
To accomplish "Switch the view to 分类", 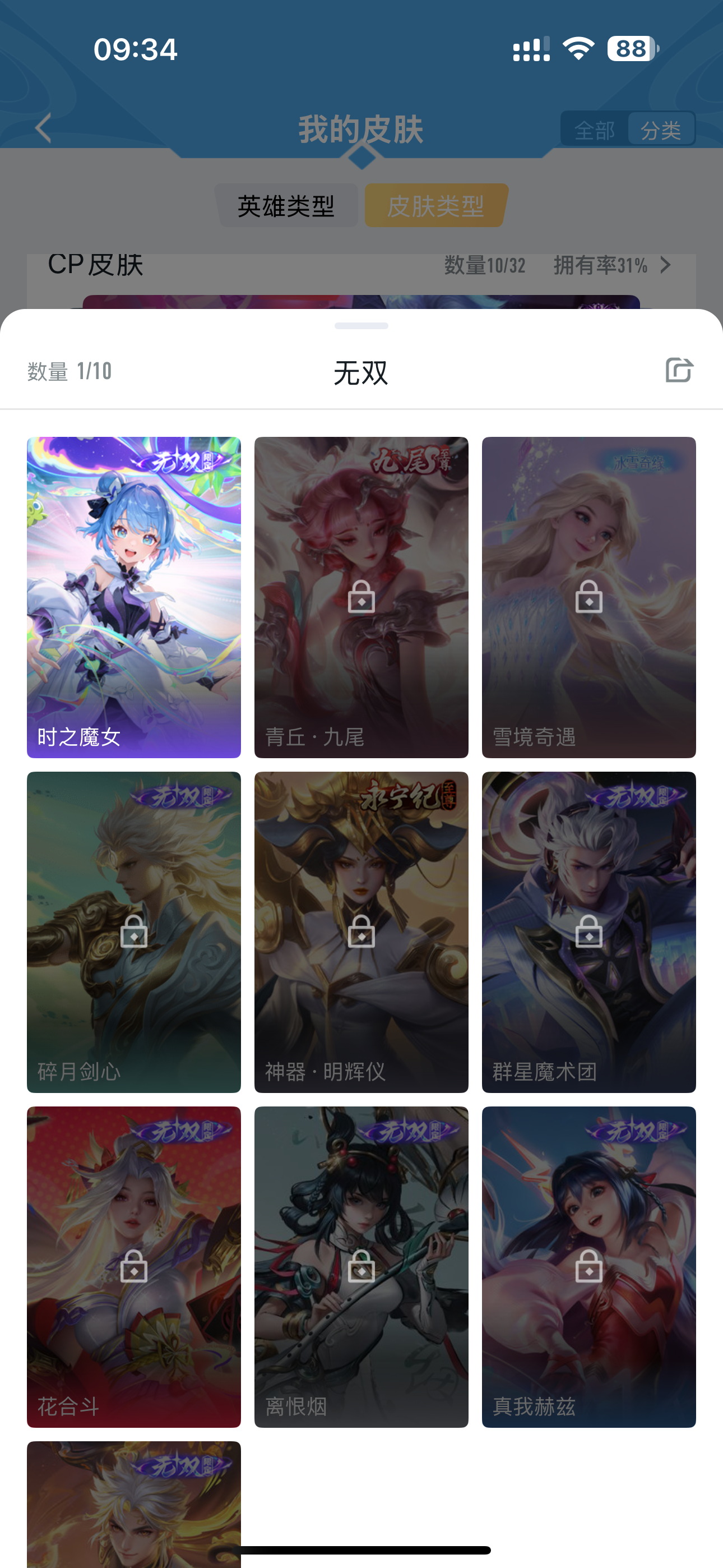I will point(661,129).
